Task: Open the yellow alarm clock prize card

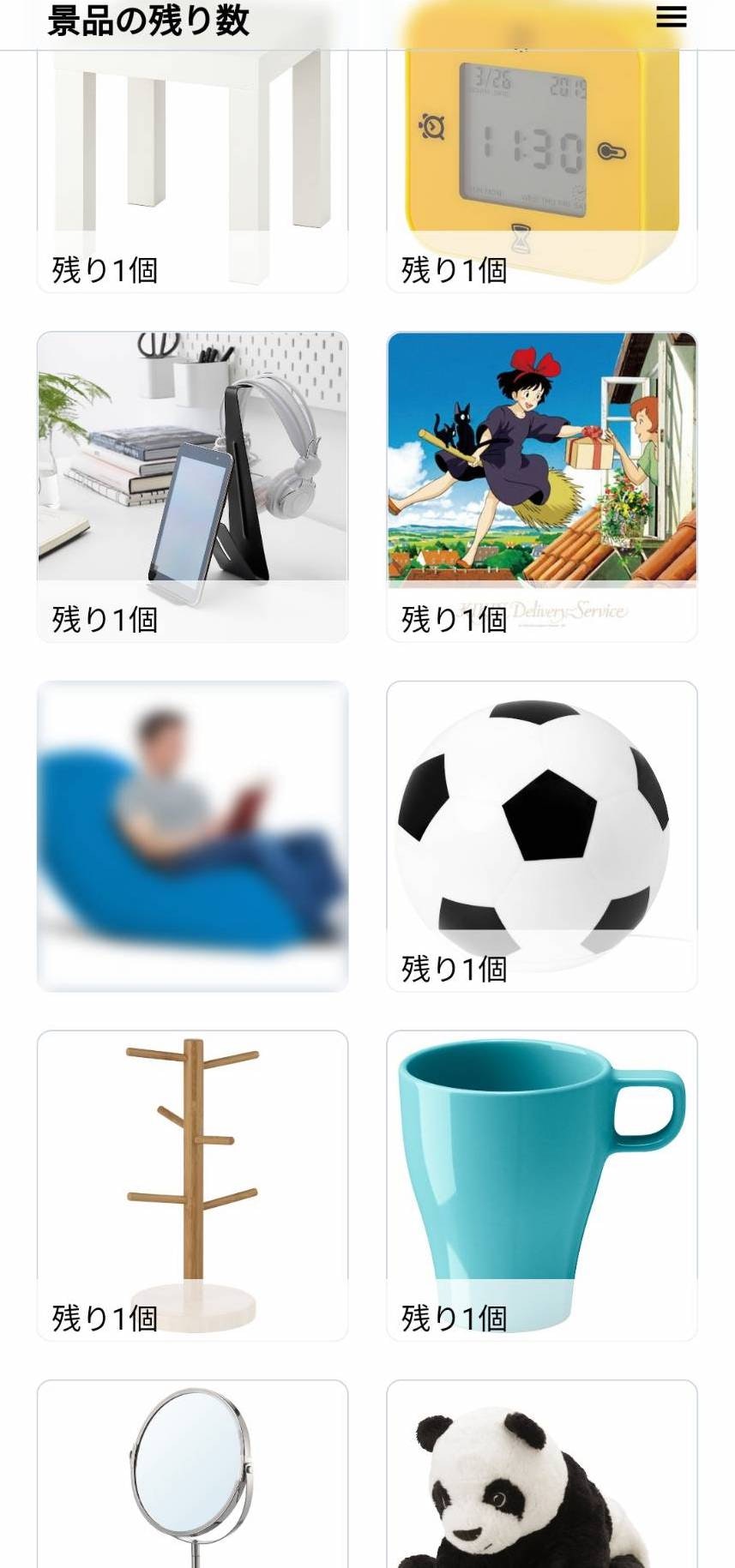Action: 541,171
